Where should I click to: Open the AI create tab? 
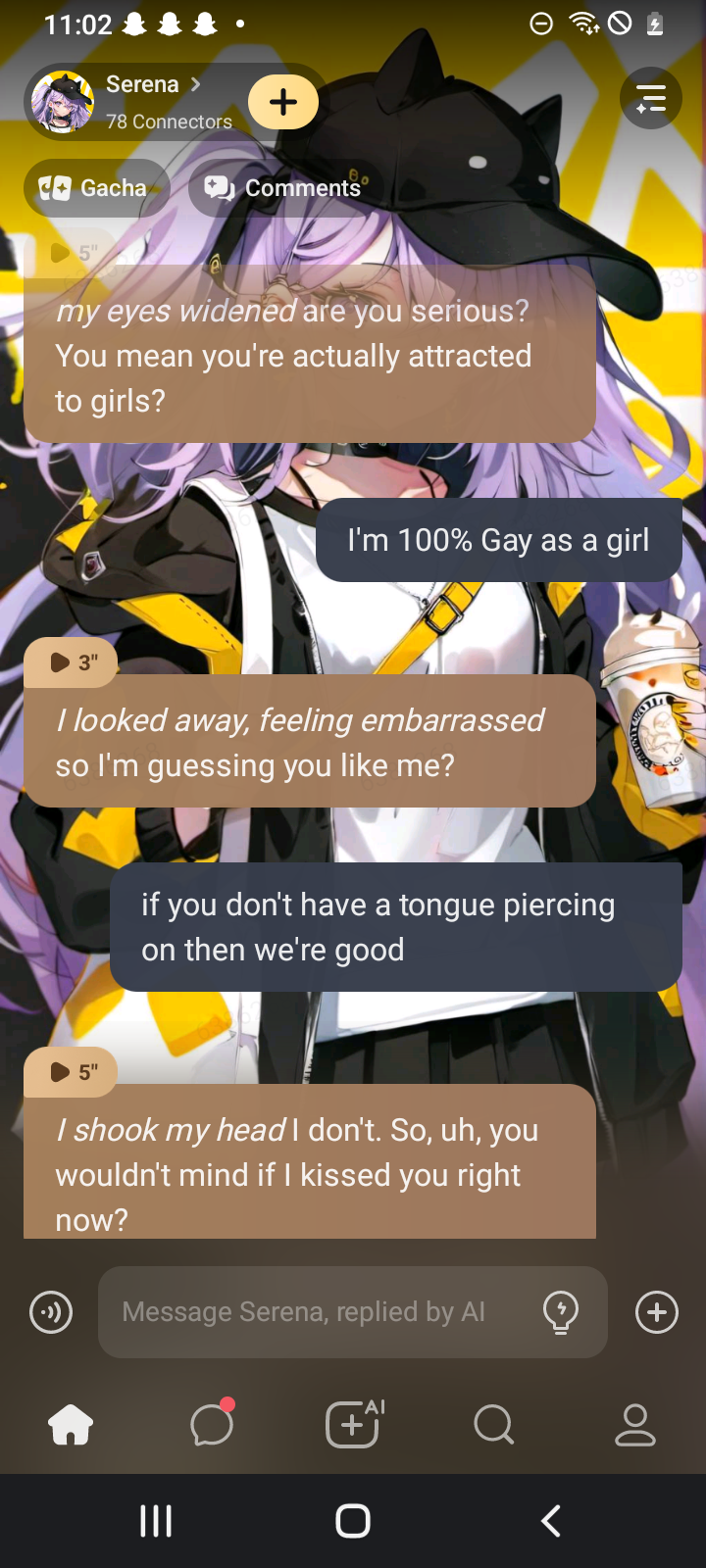(x=353, y=1424)
